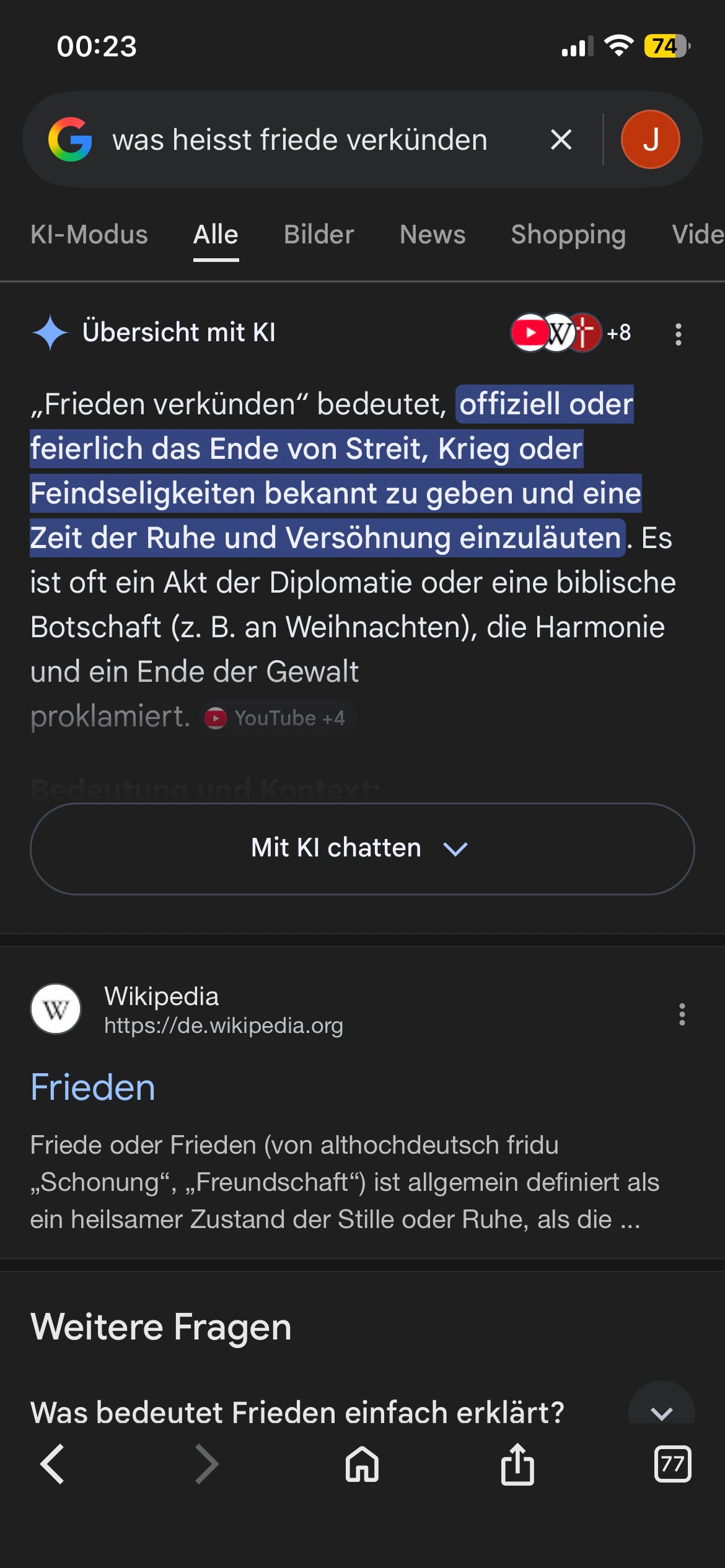Open the AI overview sources +8
This screenshot has width=725, height=1568.
pos(571,333)
